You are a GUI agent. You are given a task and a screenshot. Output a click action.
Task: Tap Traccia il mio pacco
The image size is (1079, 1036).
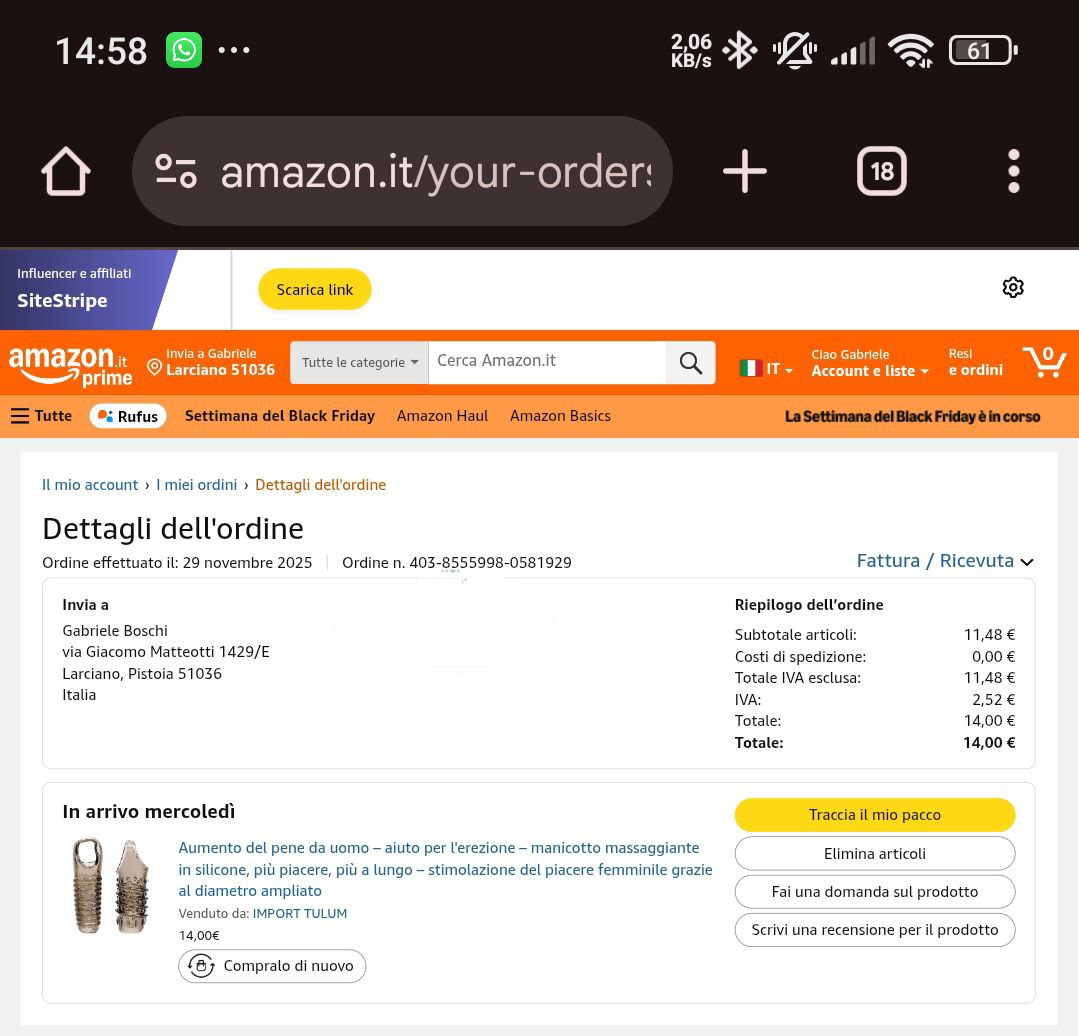pyautogui.click(x=874, y=815)
